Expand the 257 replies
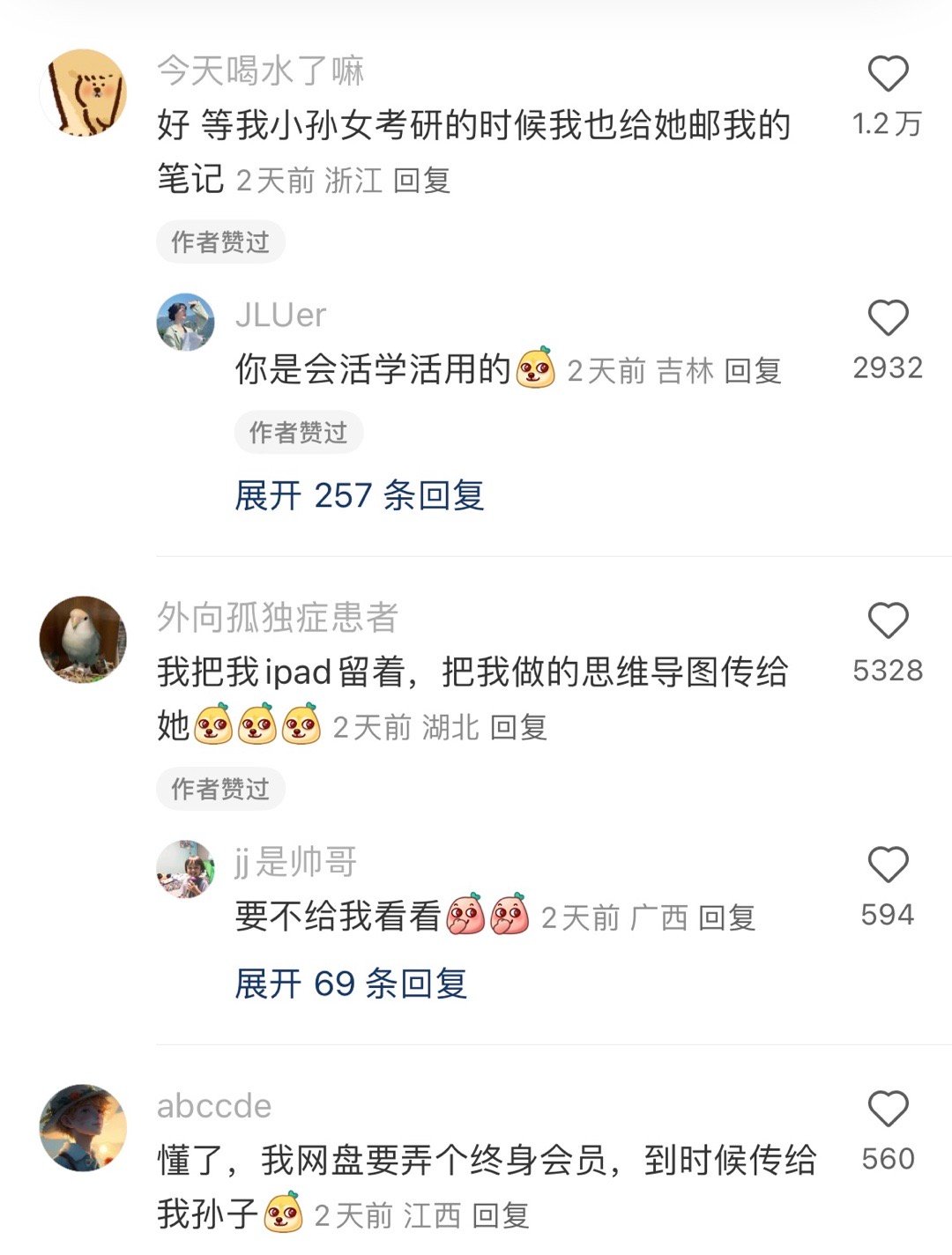 (x=360, y=495)
